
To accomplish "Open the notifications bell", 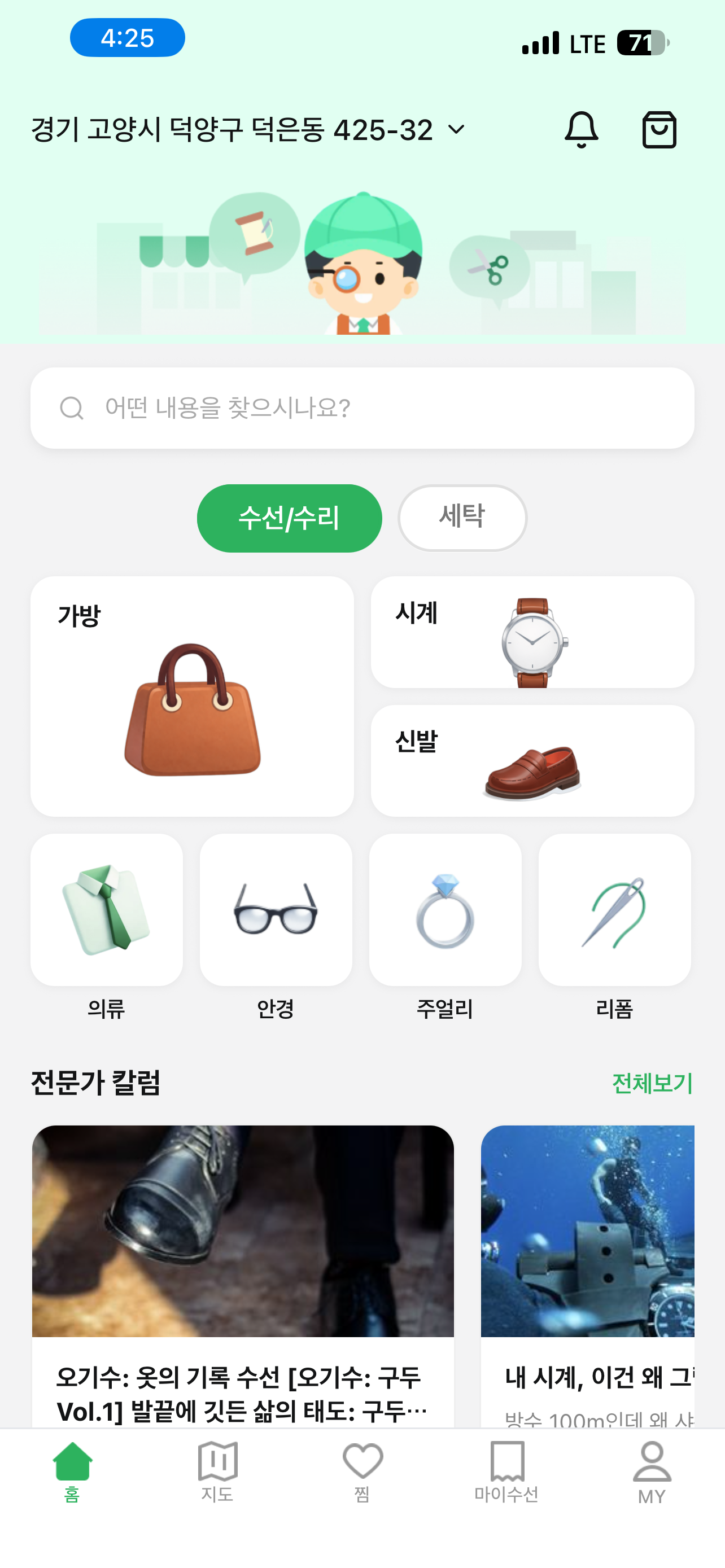I will 582,130.
